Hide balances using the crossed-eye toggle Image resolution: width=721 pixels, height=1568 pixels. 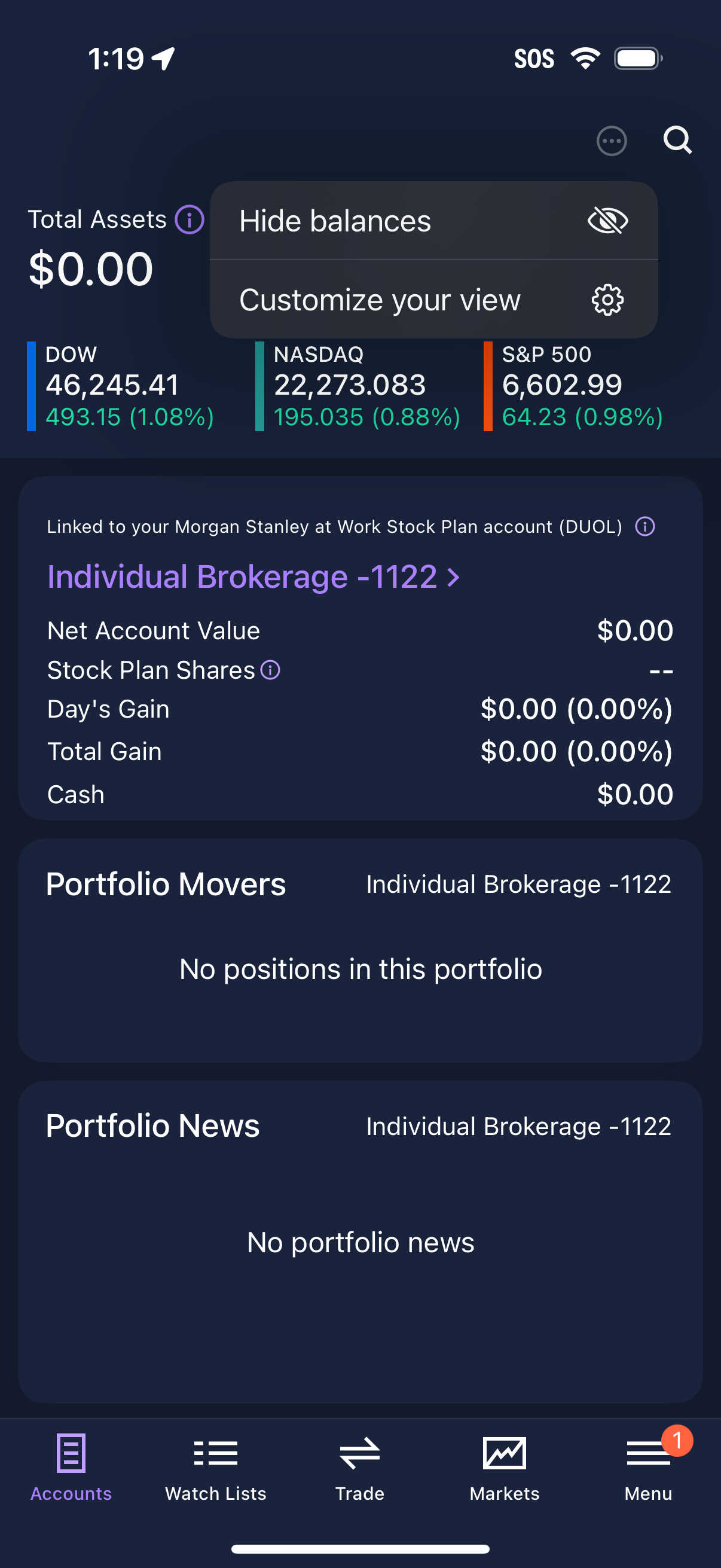click(x=609, y=220)
